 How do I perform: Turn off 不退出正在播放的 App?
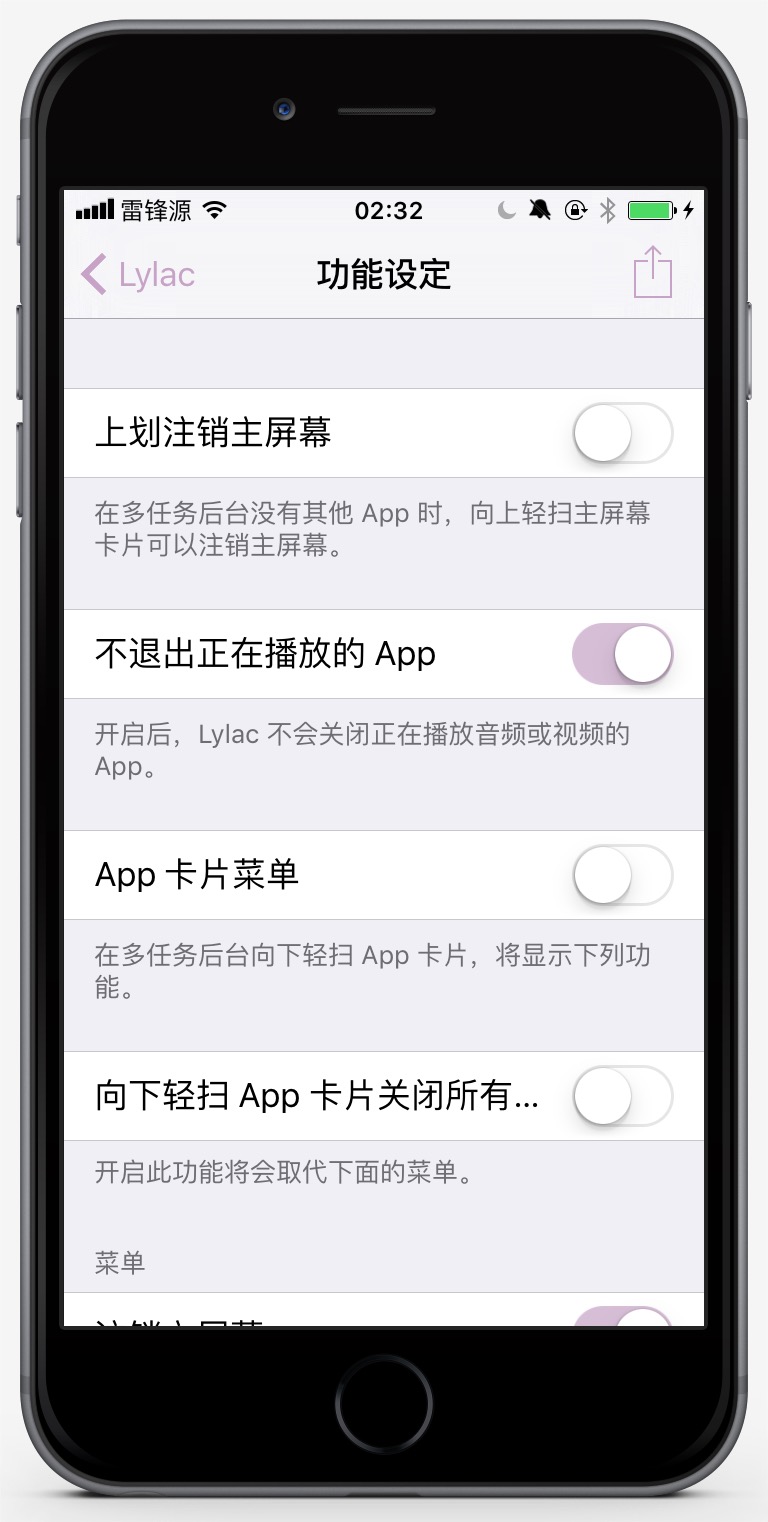click(622, 654)
